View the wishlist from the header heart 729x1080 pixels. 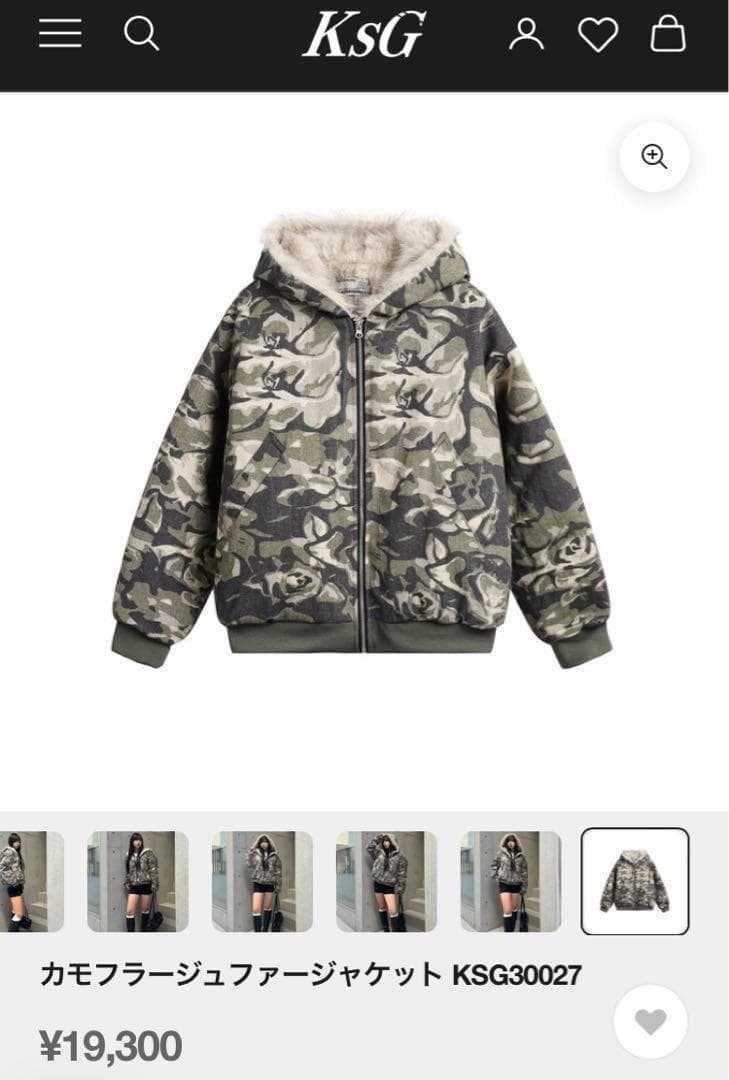pyautogui.click(x=598, y=35)
